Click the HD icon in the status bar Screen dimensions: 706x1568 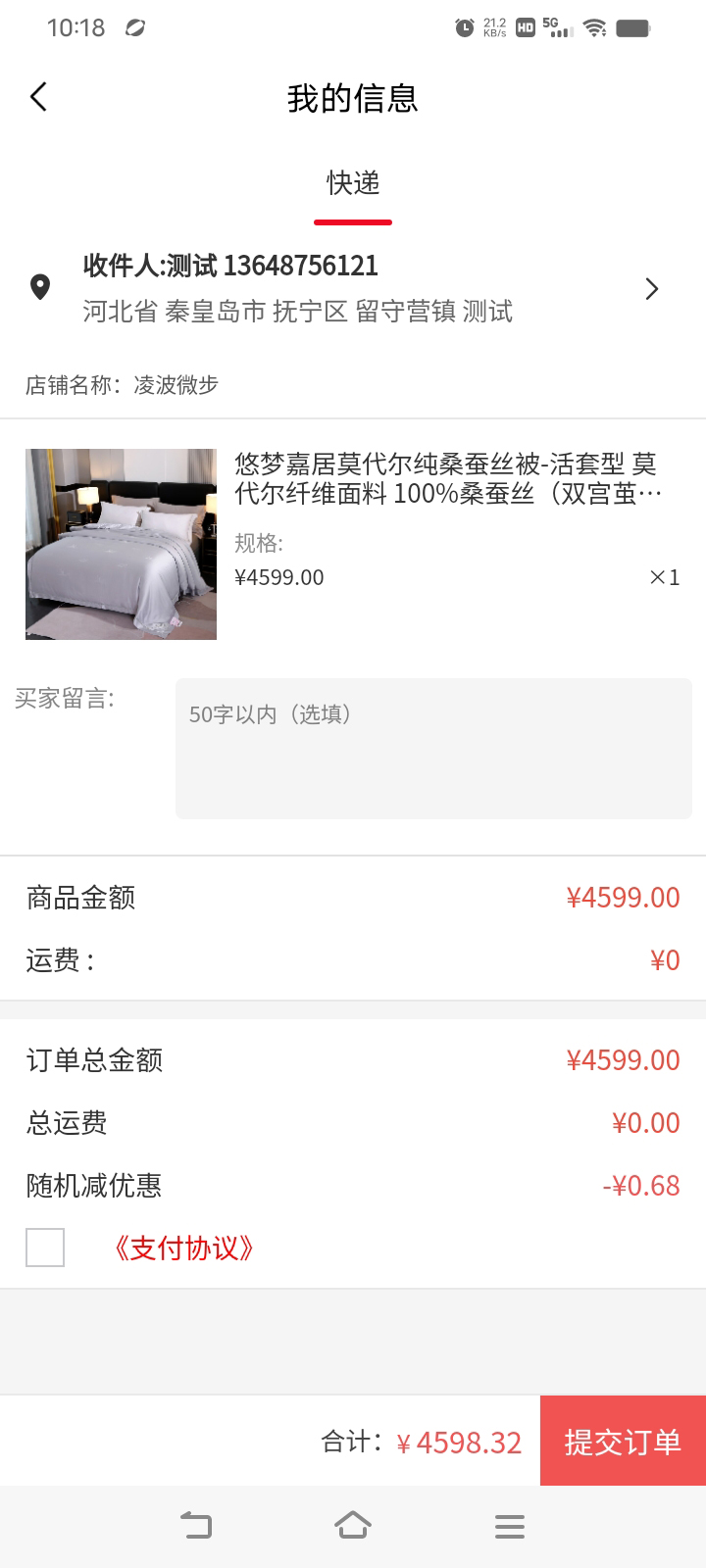(523, 28)
